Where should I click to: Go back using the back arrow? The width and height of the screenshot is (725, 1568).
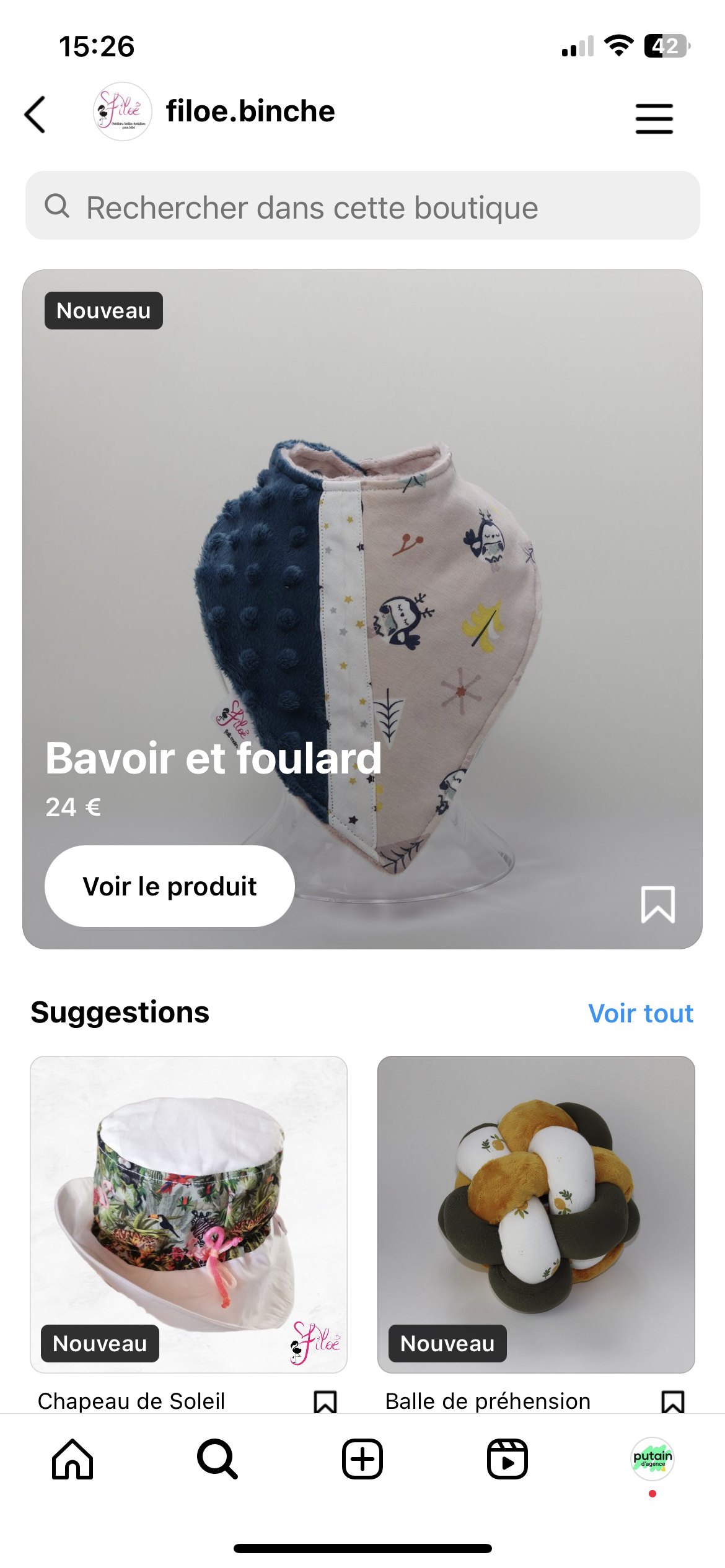point(35,115)
